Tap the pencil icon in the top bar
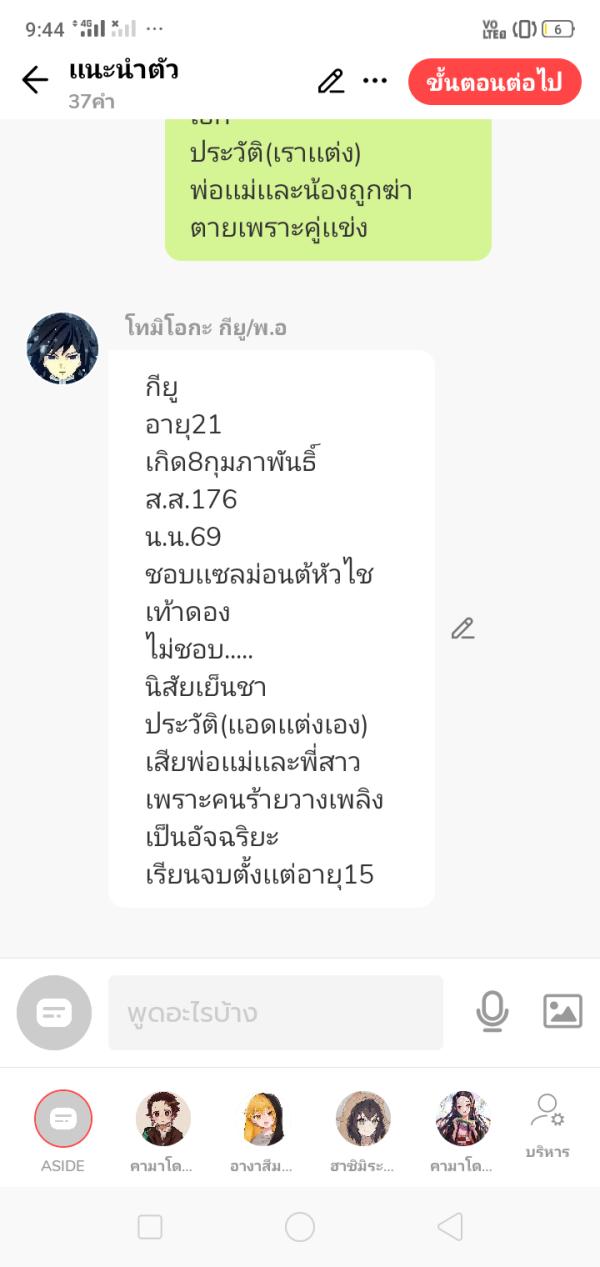600x1267 pixels. click(331, 81)
